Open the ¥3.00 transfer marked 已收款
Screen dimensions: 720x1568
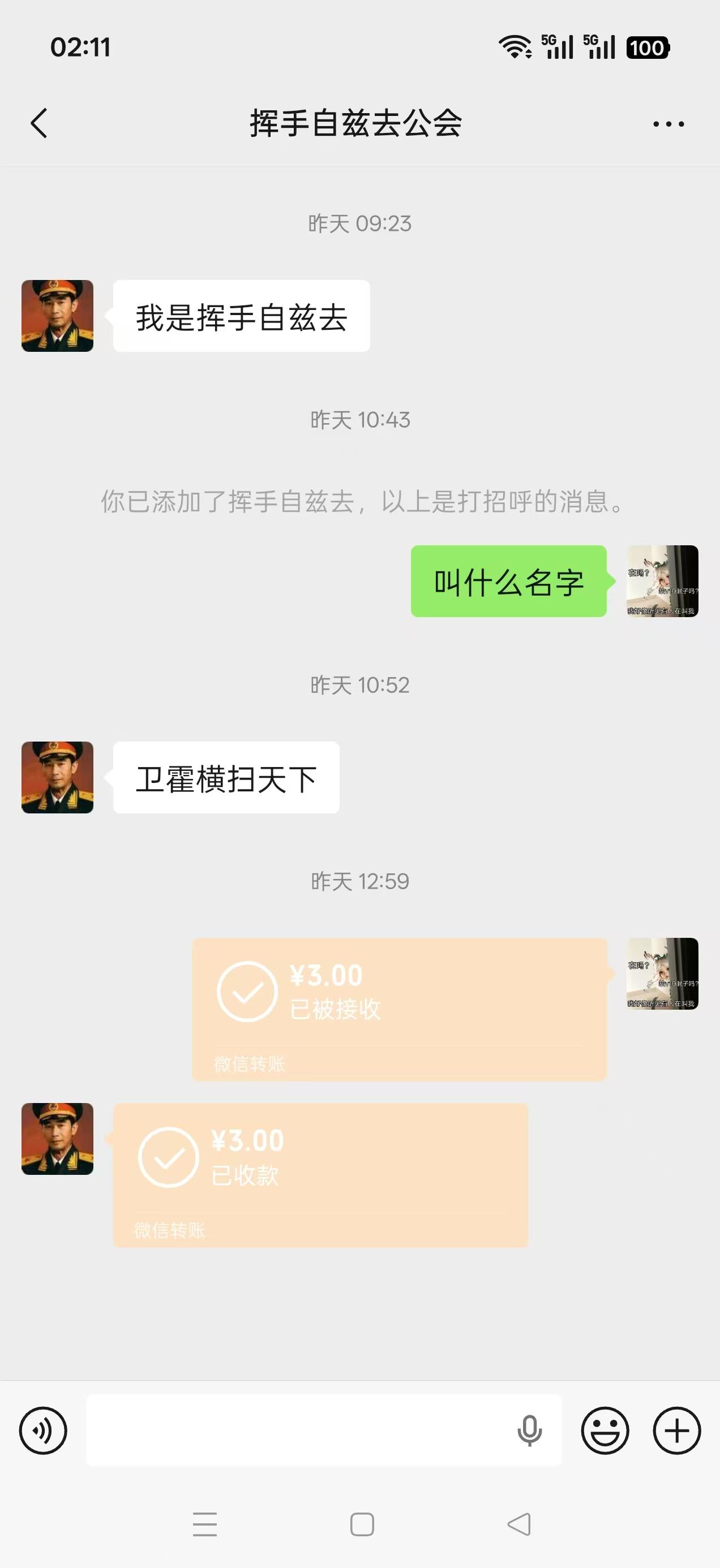pyautogui.click(x=320, y=1174)
